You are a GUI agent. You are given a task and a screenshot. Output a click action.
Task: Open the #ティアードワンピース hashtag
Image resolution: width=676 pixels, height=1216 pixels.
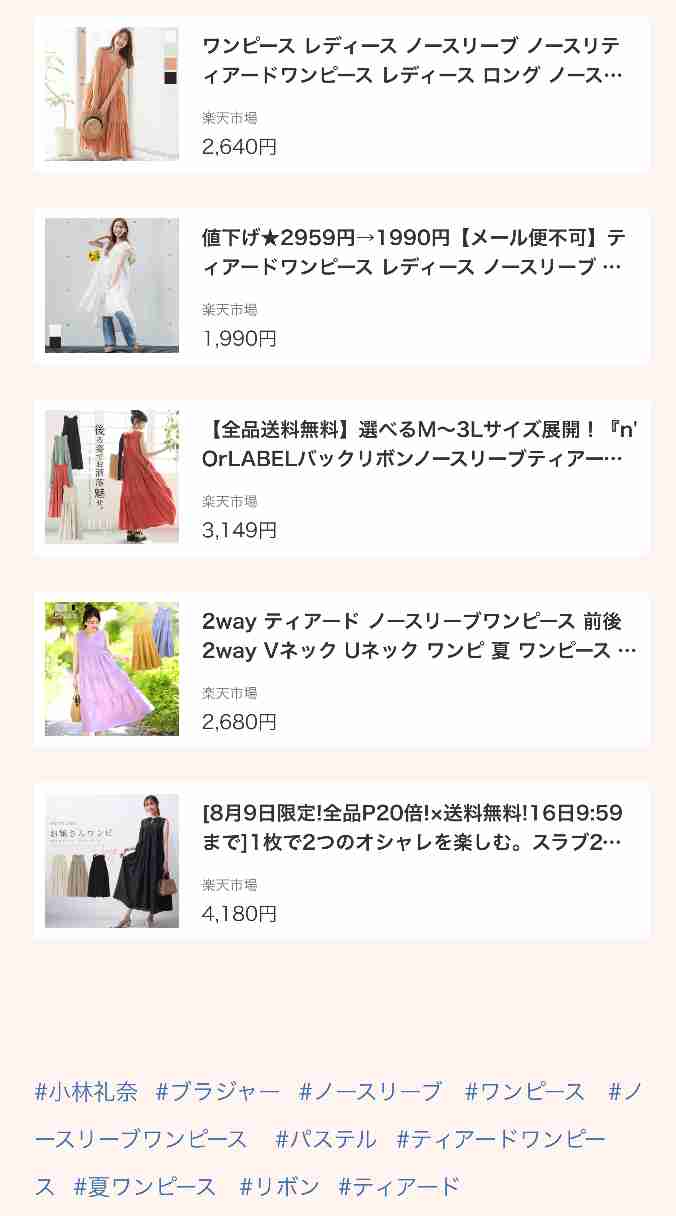[500, 1139]
